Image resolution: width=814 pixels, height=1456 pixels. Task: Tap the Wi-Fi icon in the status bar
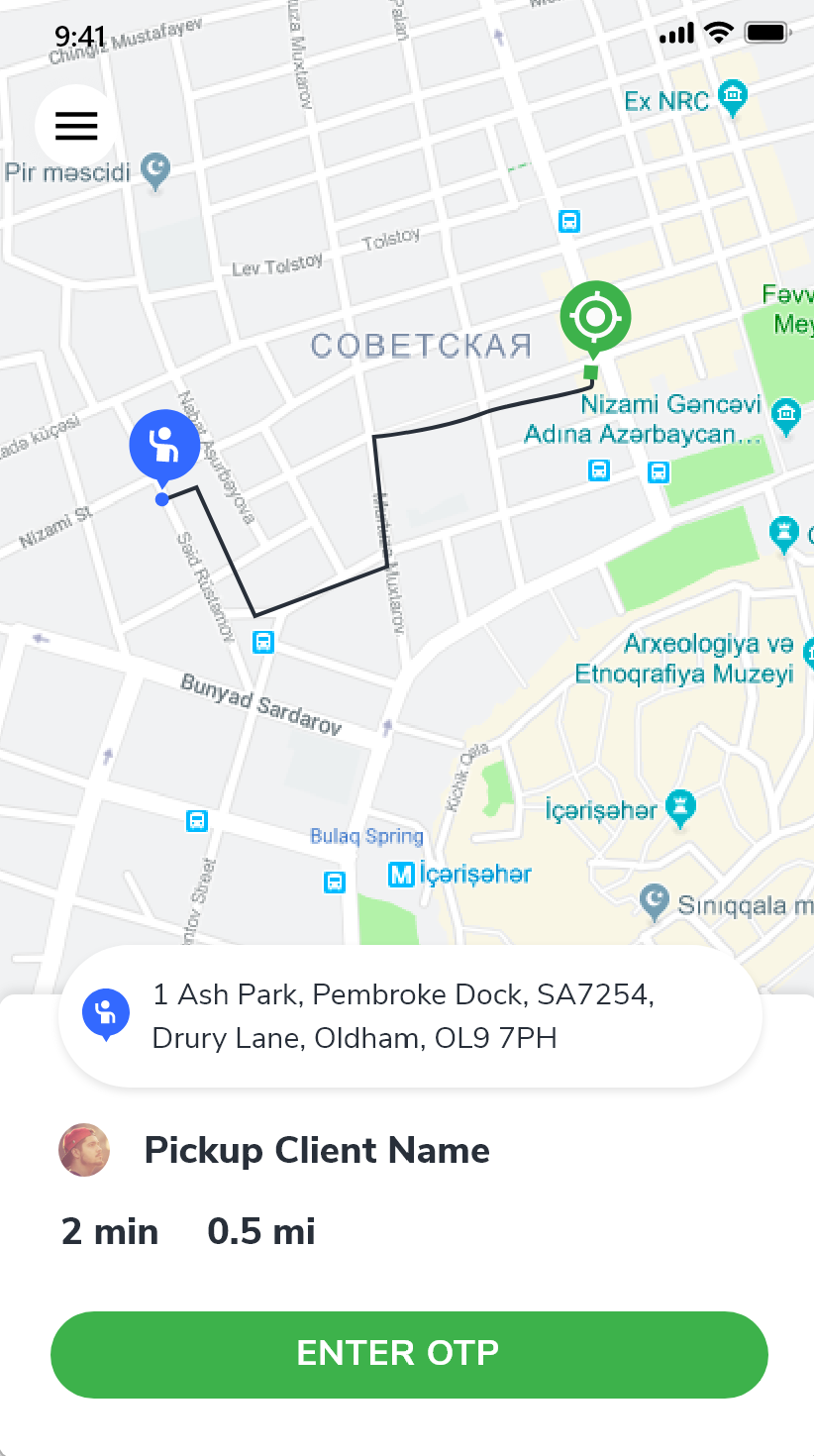tap(721, 33)
